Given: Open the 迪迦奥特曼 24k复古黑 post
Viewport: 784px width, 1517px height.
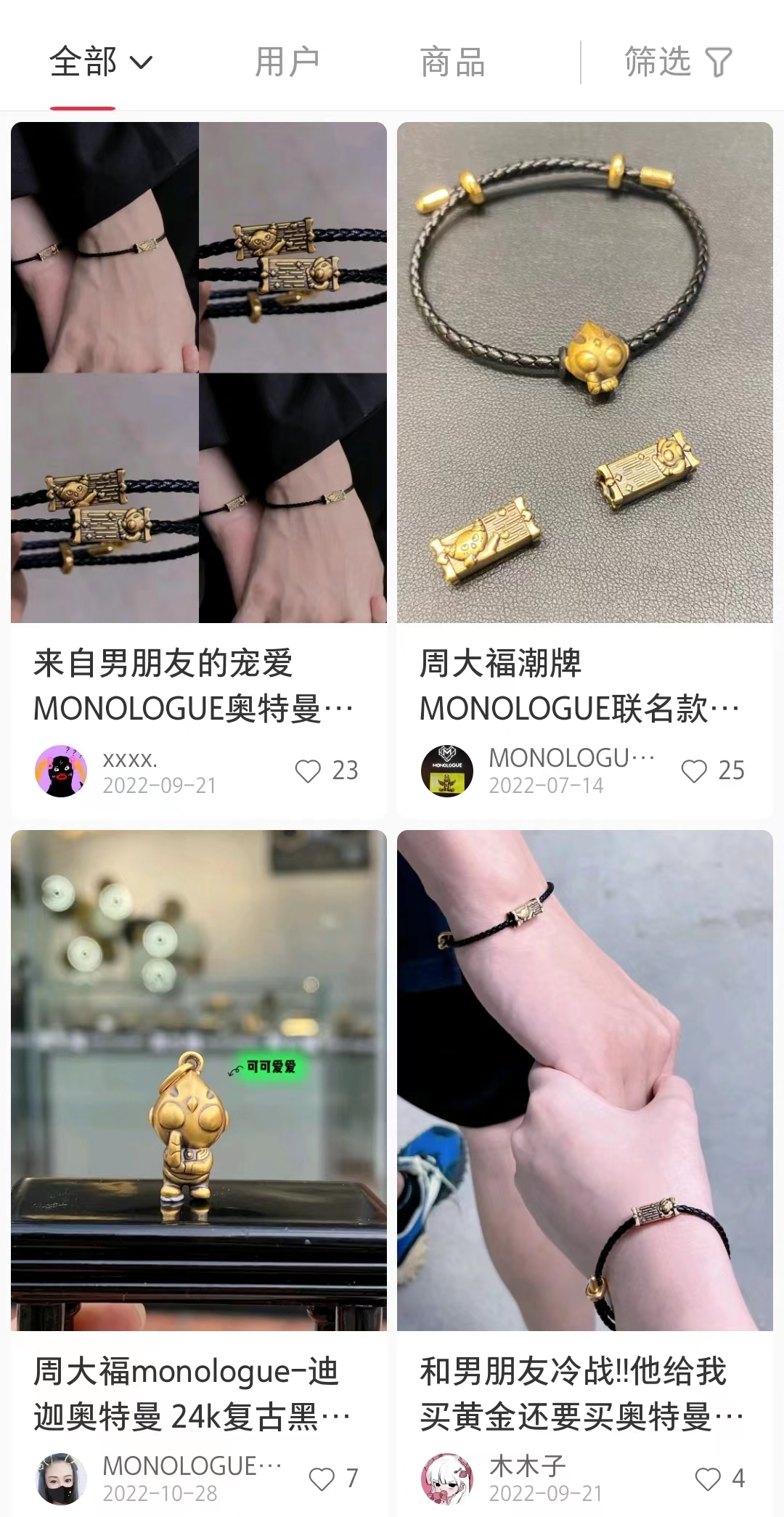Looking at the screenshot, I should 198,1080.
